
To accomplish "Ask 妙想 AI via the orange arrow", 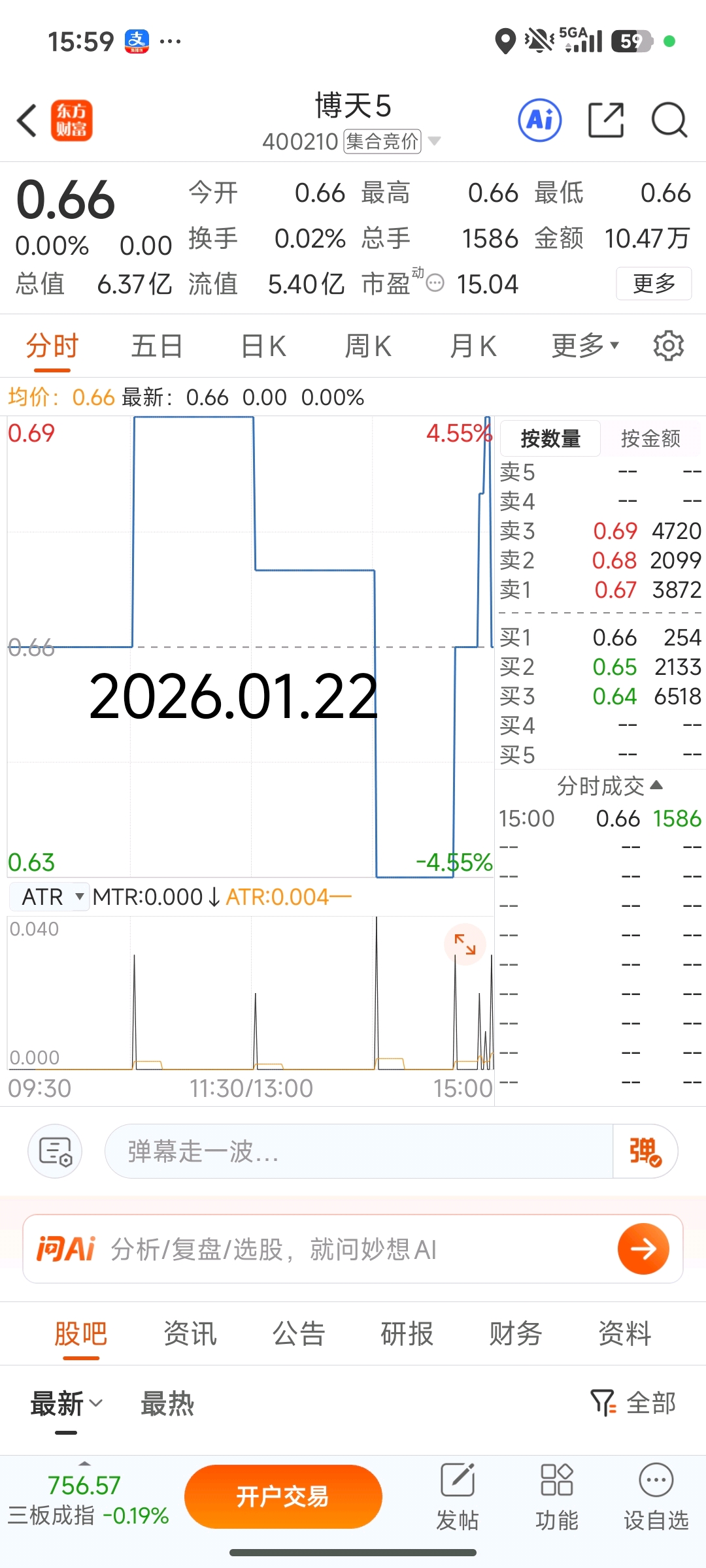I will pos(643,1249).
